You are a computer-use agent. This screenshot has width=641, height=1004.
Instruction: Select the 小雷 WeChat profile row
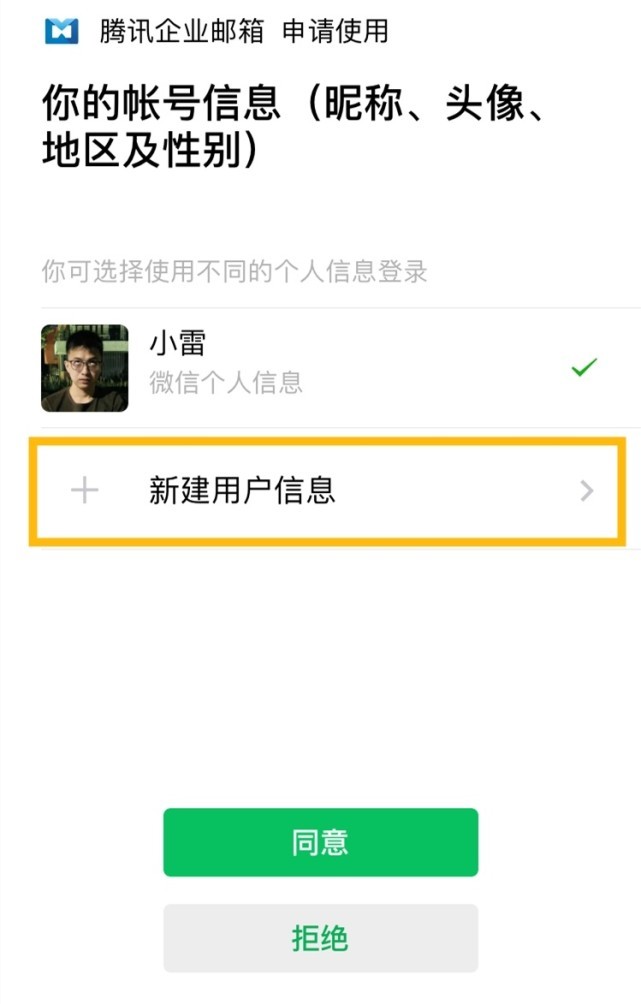coord(320,368)
